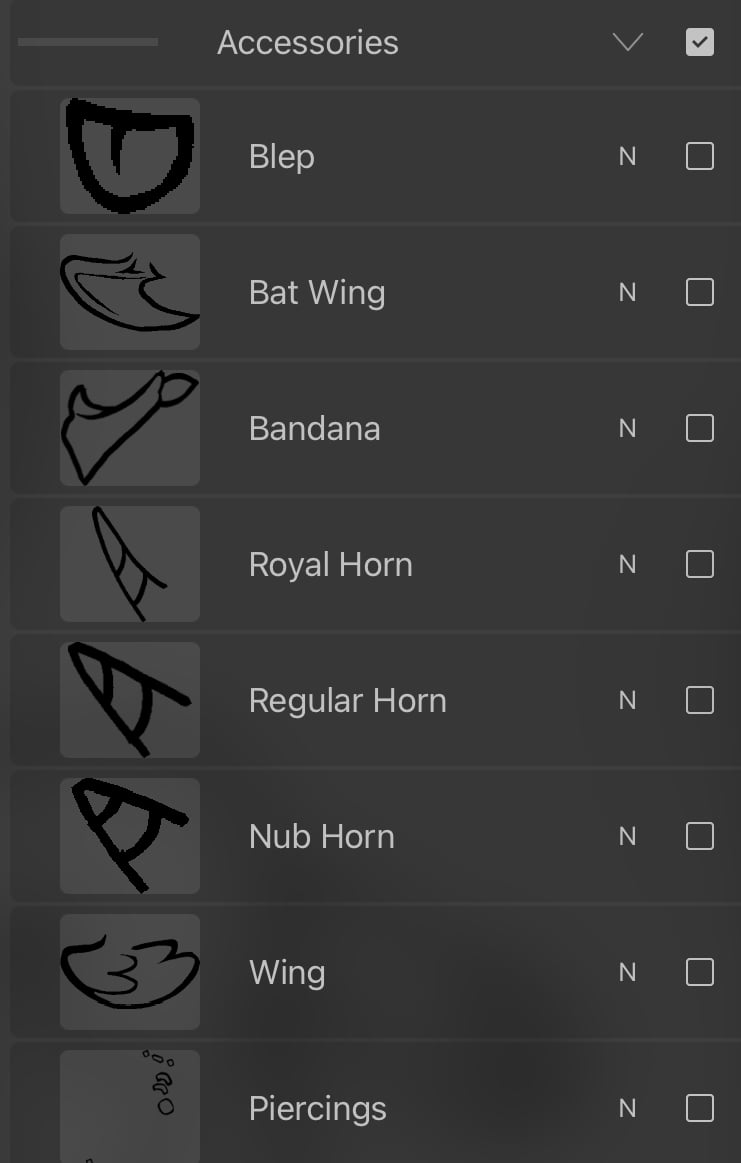Select the Royal Horn layer
The height and width of the screenshot is (1163, 741).
pyautogui.click(x=330, y=564)
